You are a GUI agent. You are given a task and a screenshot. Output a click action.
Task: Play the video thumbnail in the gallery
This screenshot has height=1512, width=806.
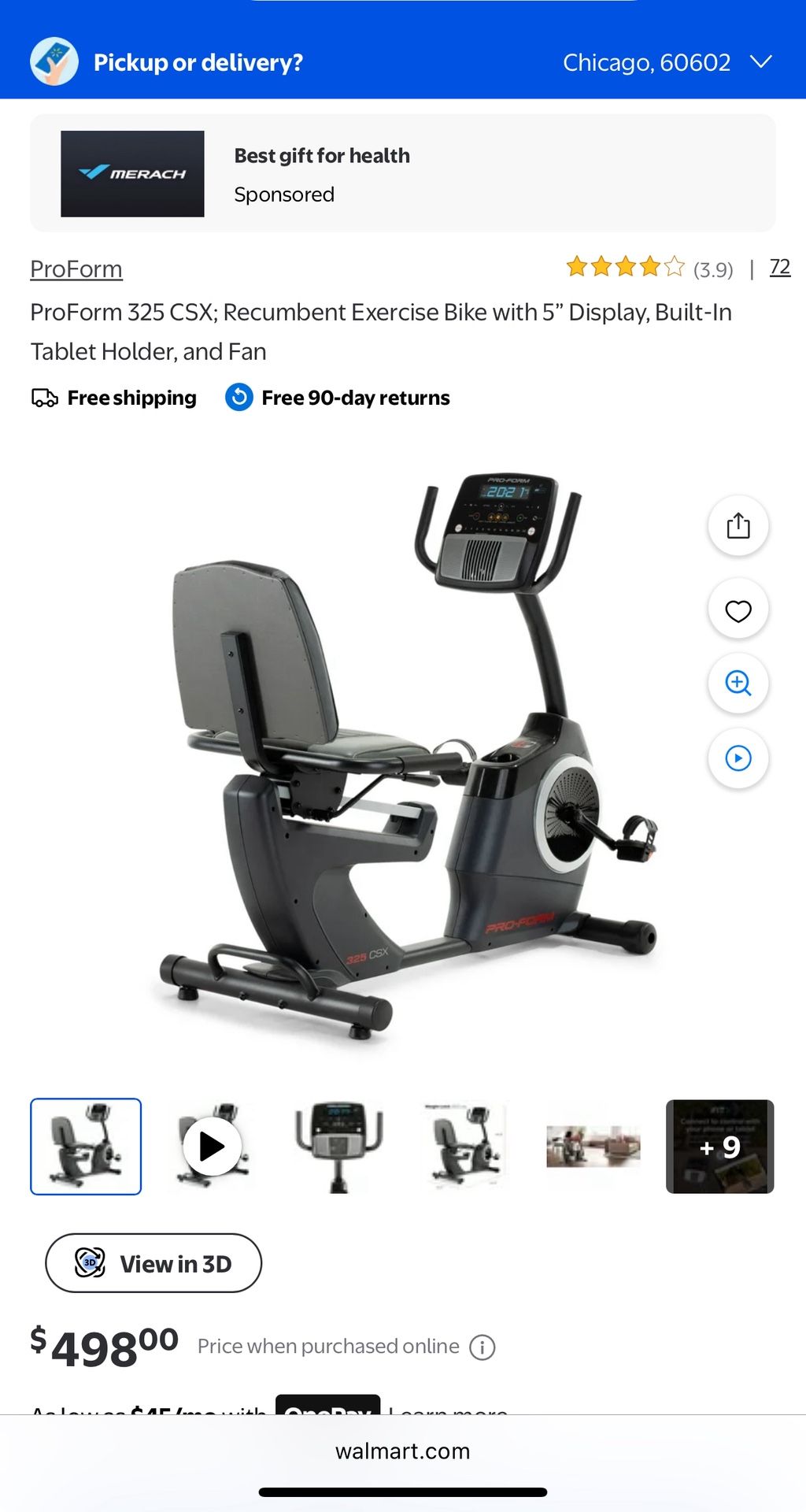[212, 1147]
